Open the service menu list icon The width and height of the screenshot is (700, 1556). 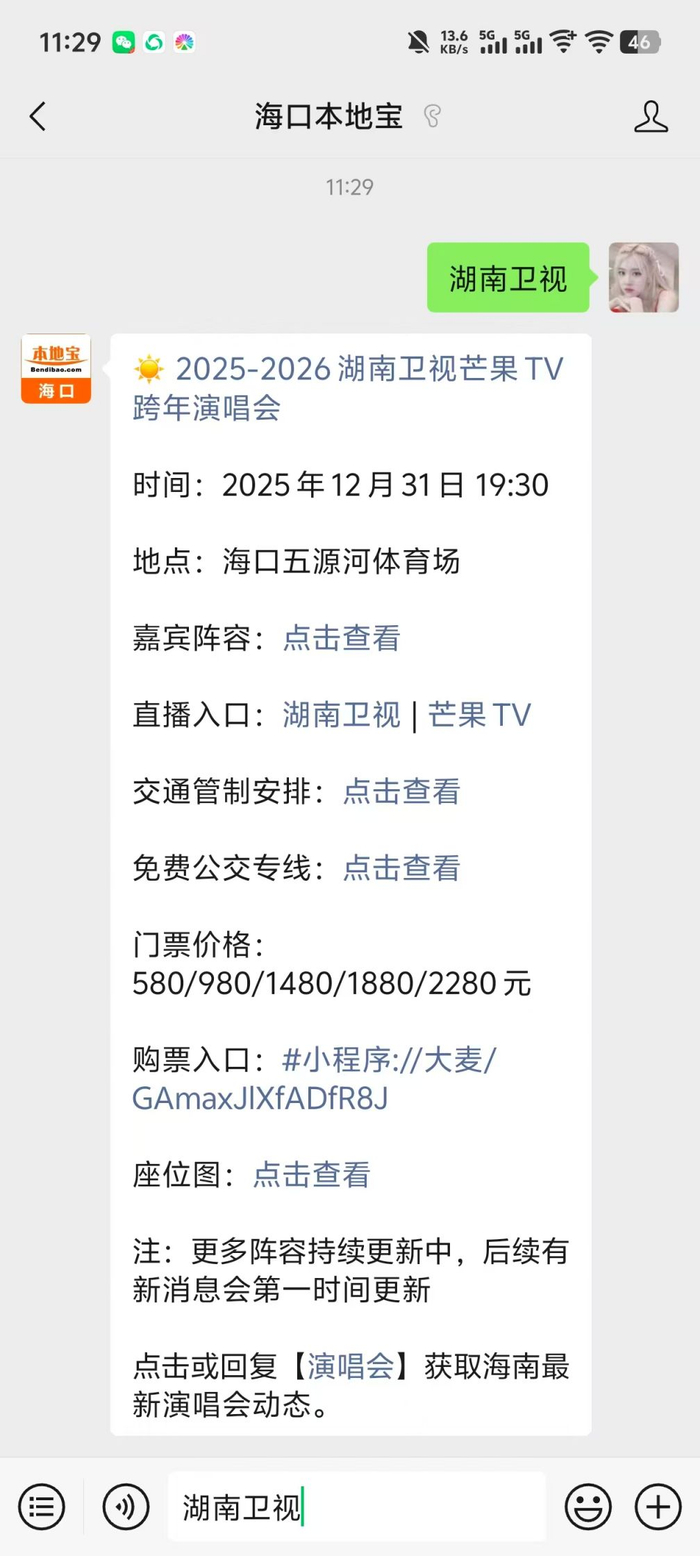pyautogui.click(x=42, y=1506)
